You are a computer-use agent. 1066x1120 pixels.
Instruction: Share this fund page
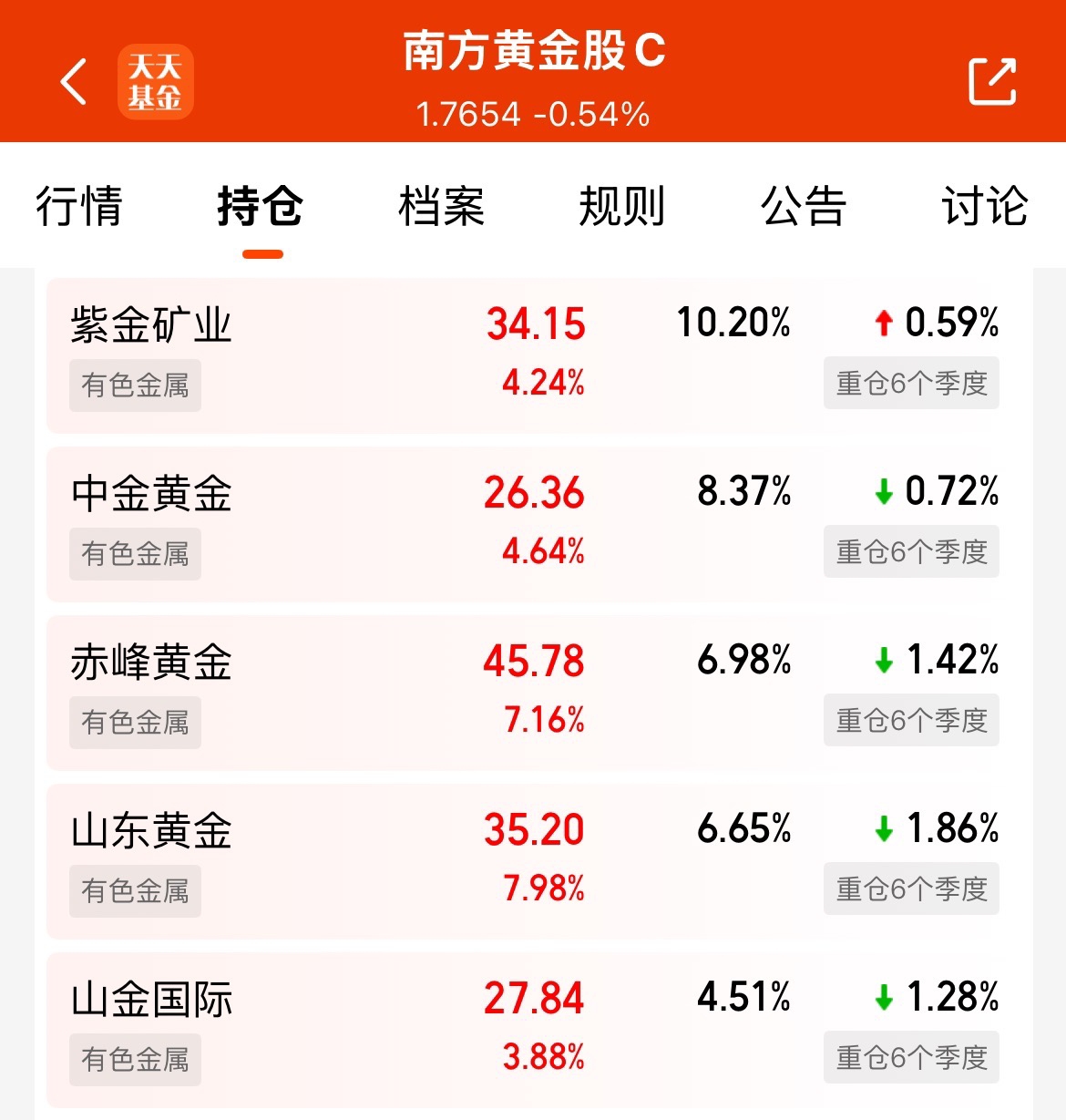click(992, 81)
